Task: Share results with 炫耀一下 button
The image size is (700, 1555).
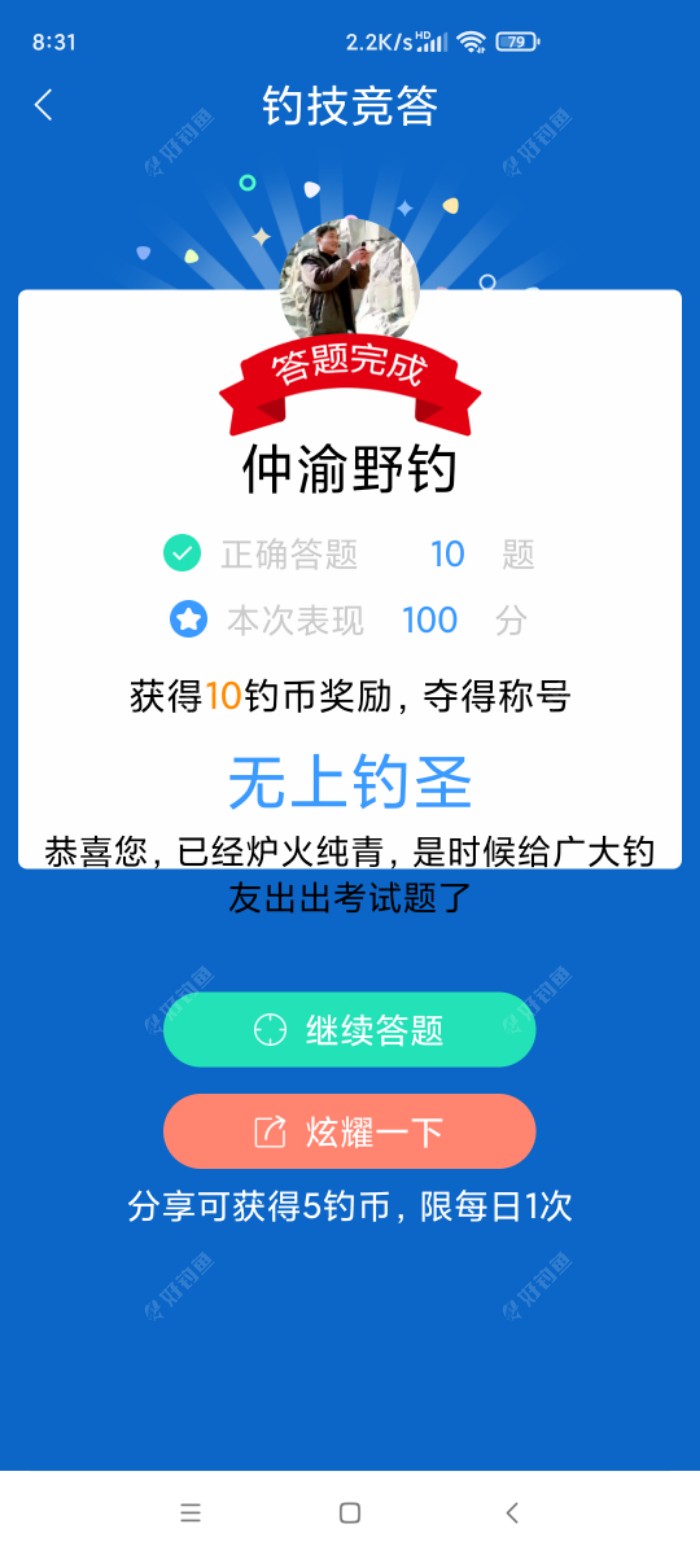Action: (349, 1131)
